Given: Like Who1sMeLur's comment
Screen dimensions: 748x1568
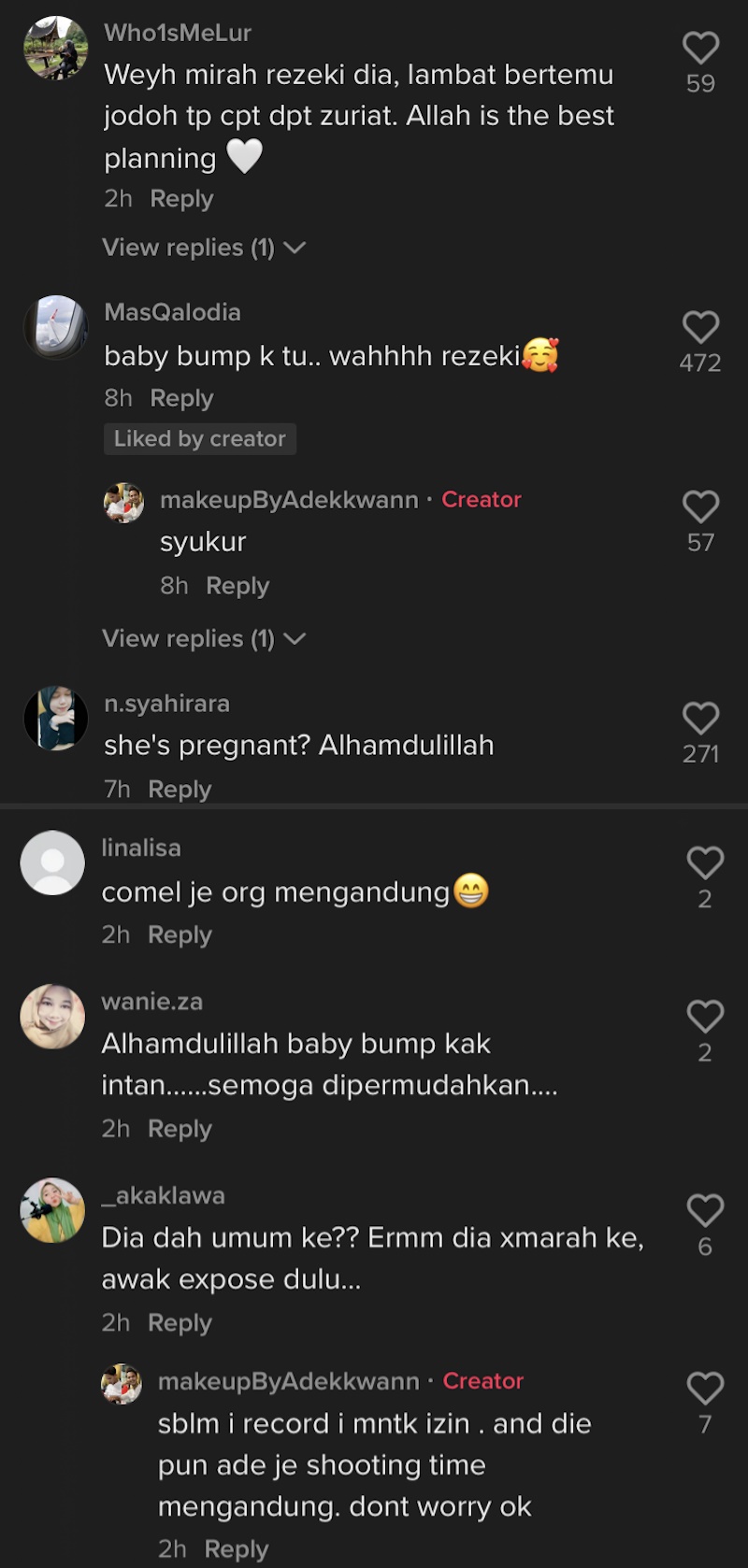Looking at the screenshot, I should click(x=700, y=48).
